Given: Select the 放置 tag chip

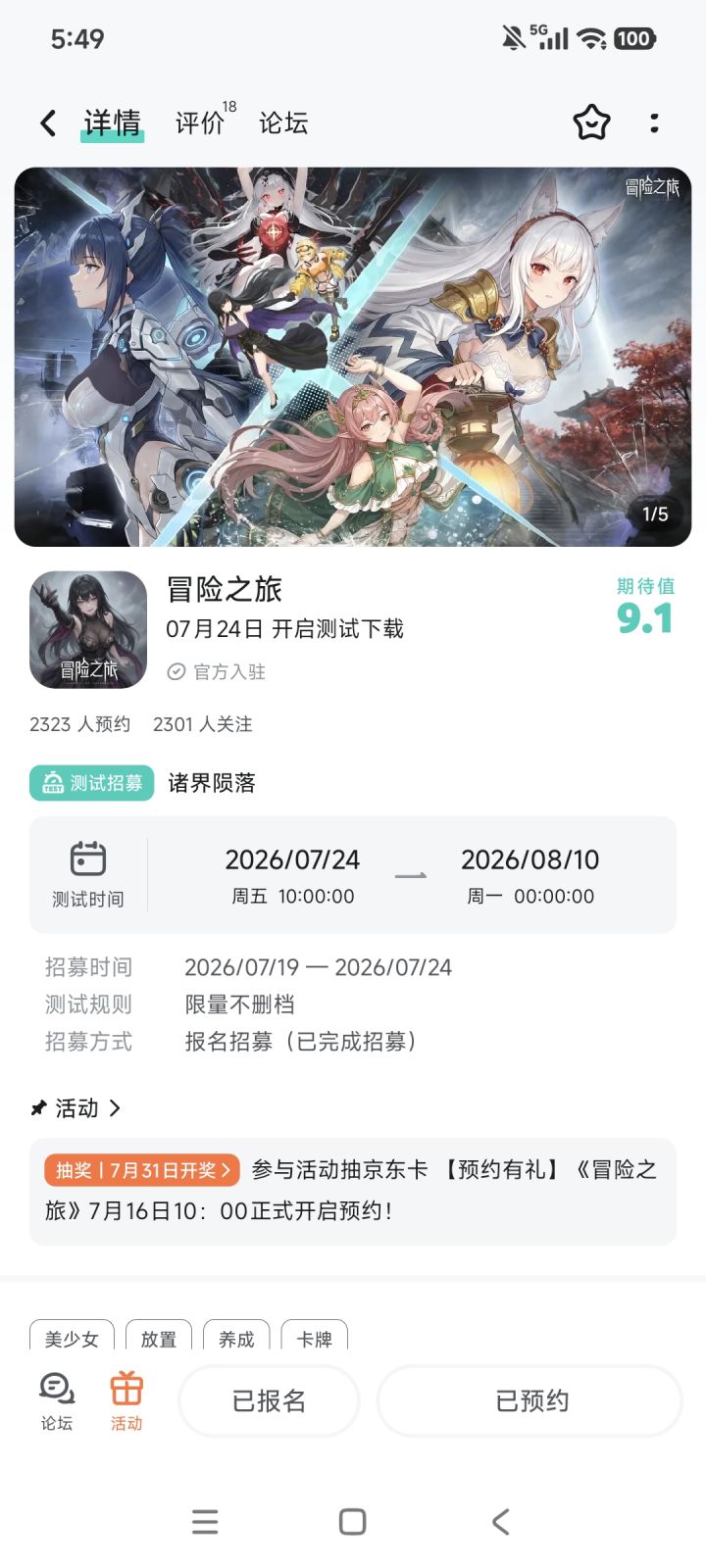Looking at the screenshot, I should point(159,1338).
